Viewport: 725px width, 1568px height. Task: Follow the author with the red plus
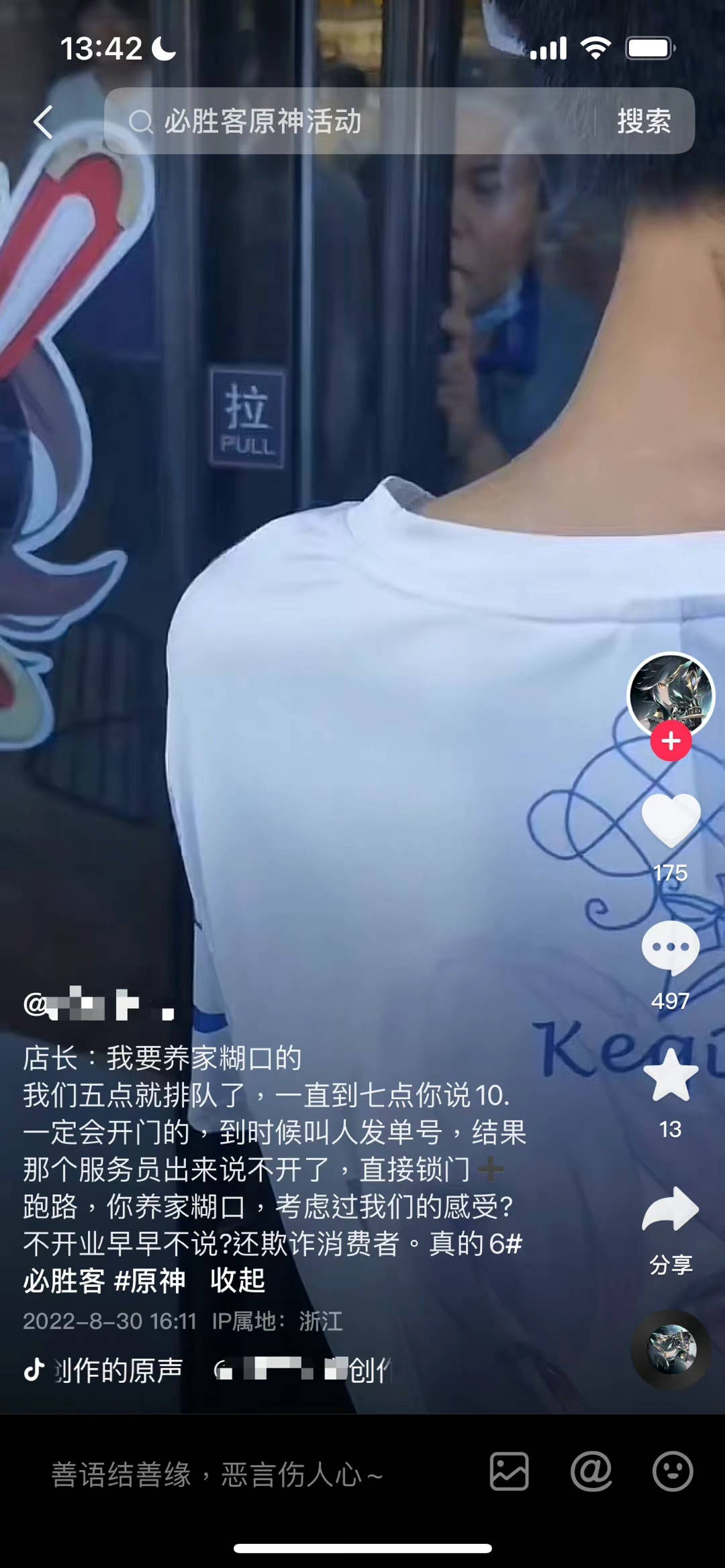click(671, 741)
